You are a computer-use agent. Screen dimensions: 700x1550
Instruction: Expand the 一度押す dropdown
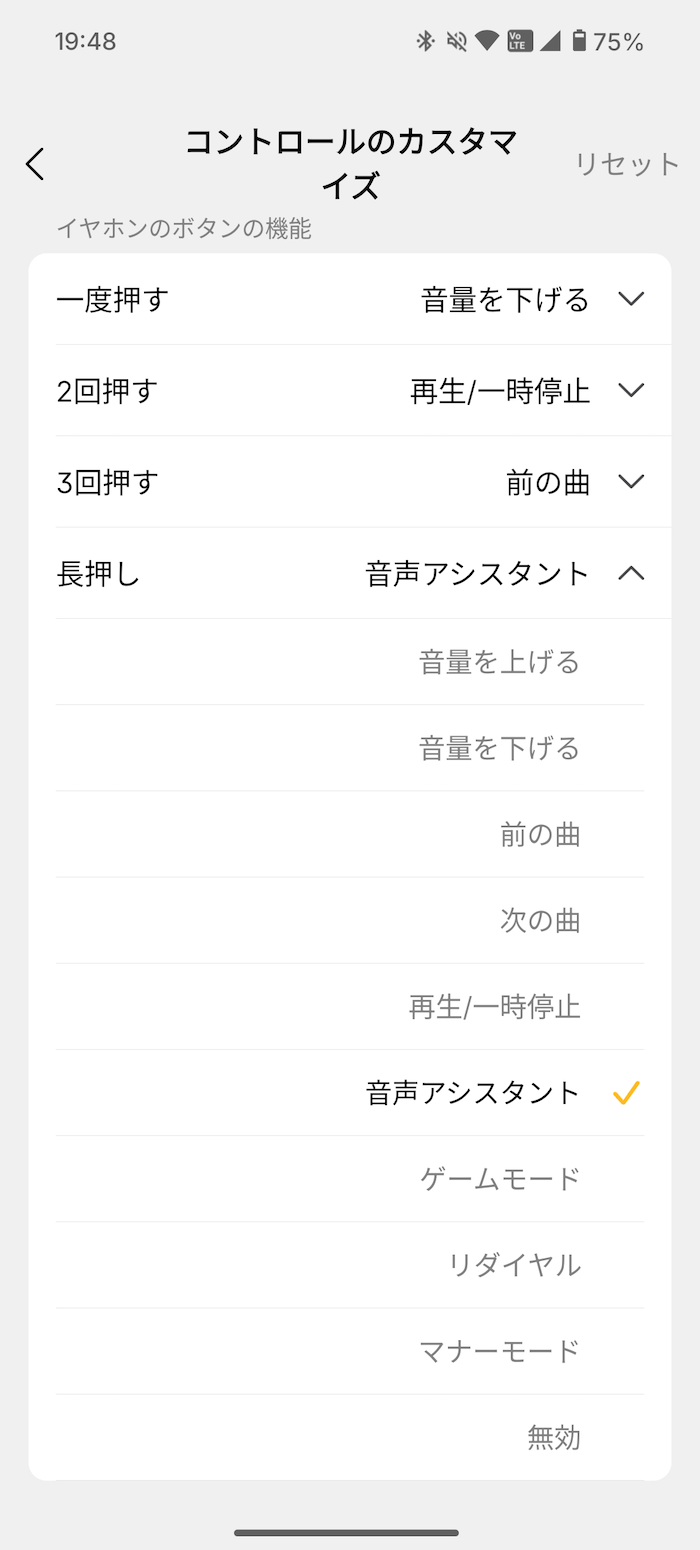364,299
